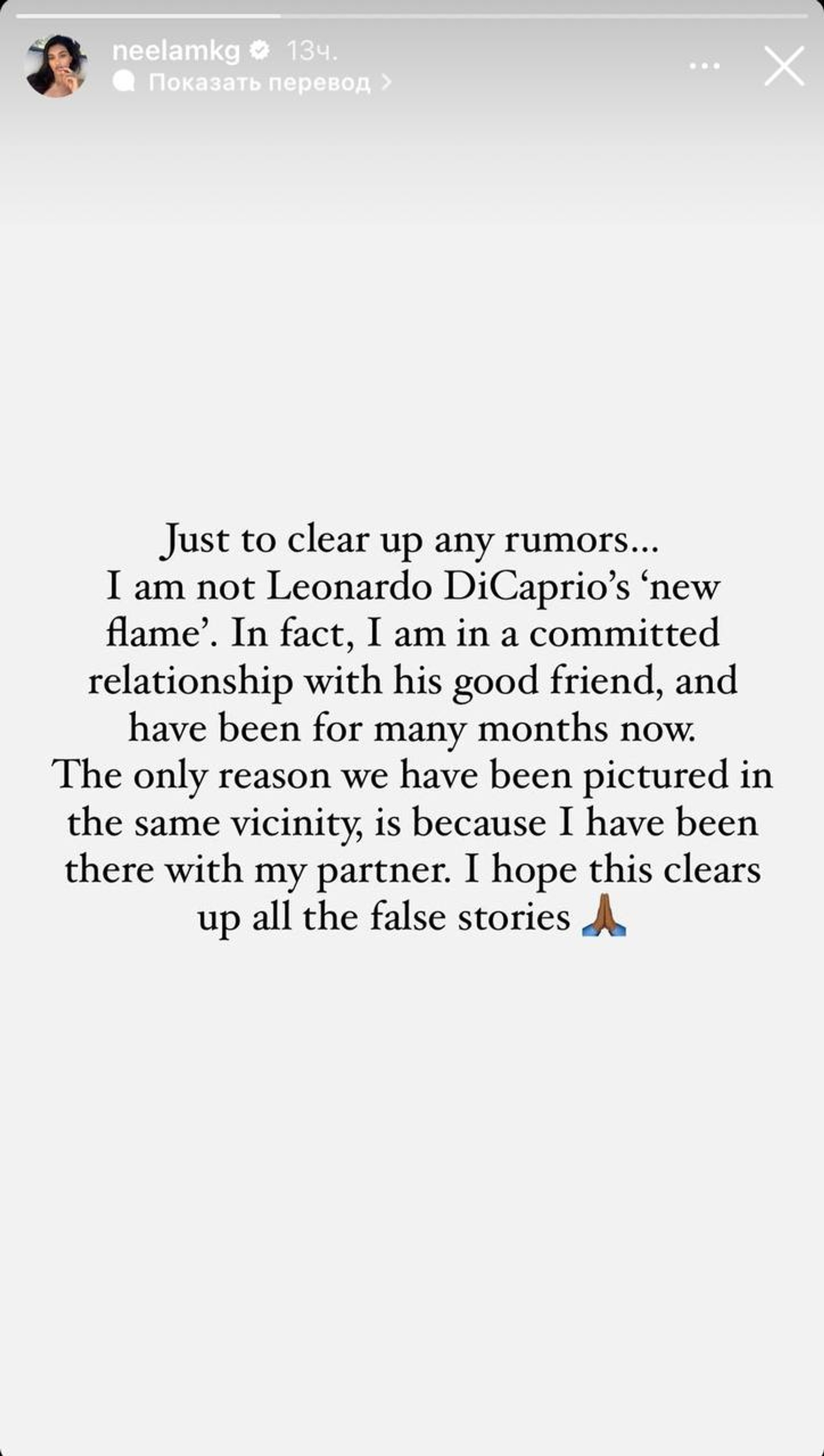
Task: Tap Показать перевод to show translation
Action: pyautogui.click(x=259, y=83)
